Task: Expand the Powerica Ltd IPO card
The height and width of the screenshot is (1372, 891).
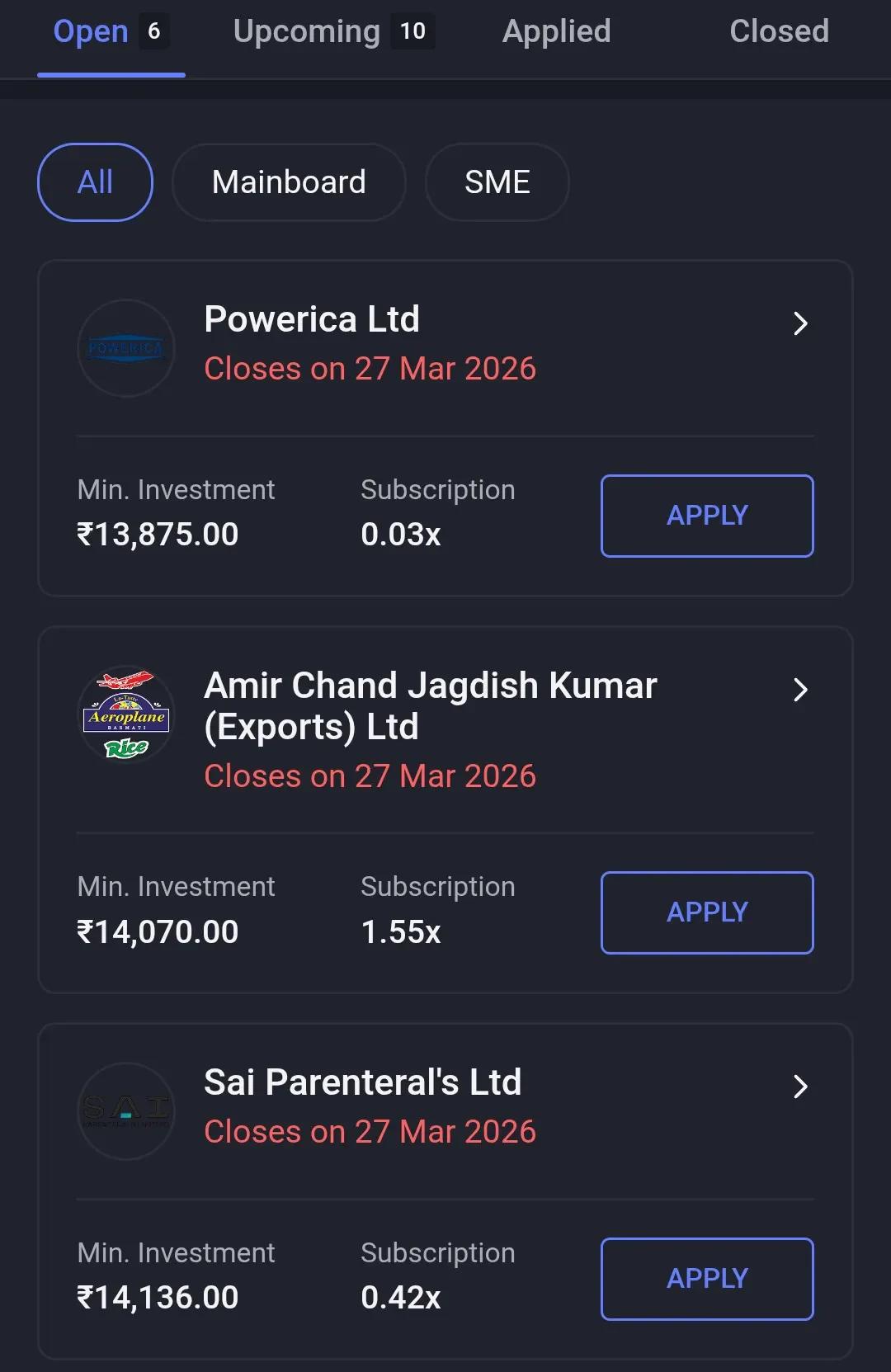Action: 445,347
